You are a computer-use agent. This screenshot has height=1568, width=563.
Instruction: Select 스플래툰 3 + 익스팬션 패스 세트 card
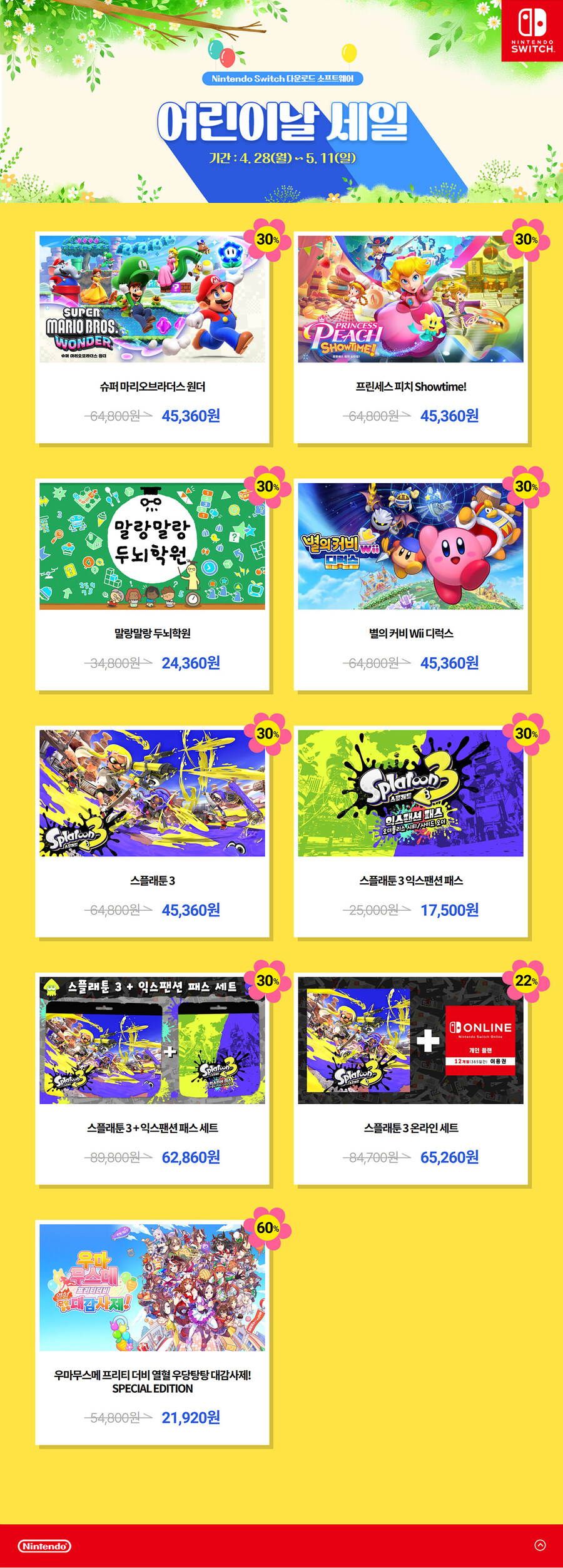(152, 1079)
